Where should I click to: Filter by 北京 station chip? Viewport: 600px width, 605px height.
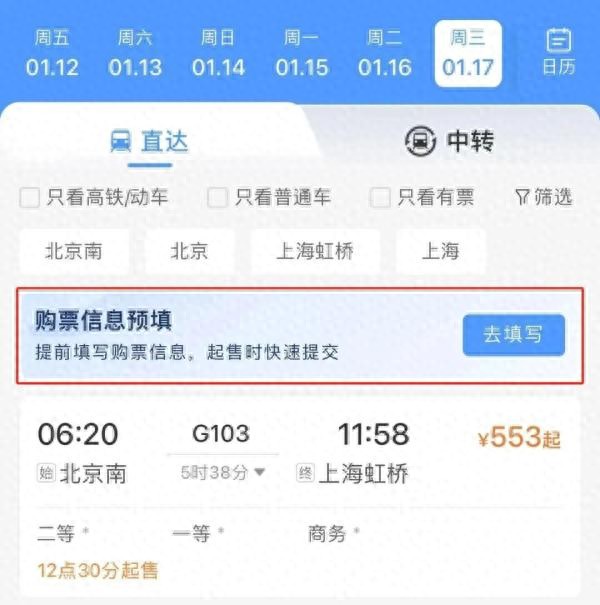(x=189, y=251)
